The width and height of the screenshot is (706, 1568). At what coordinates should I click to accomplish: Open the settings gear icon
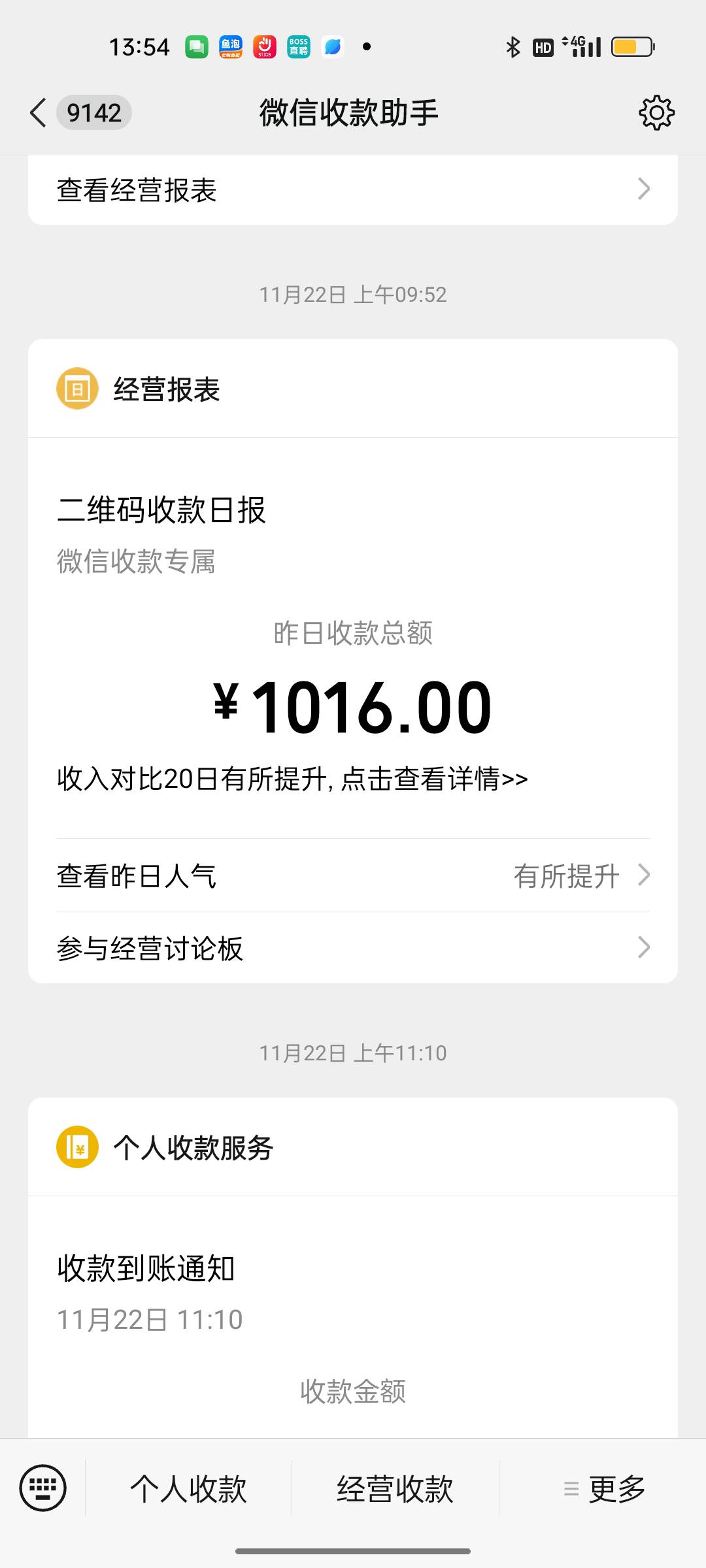tap(656, 112)
